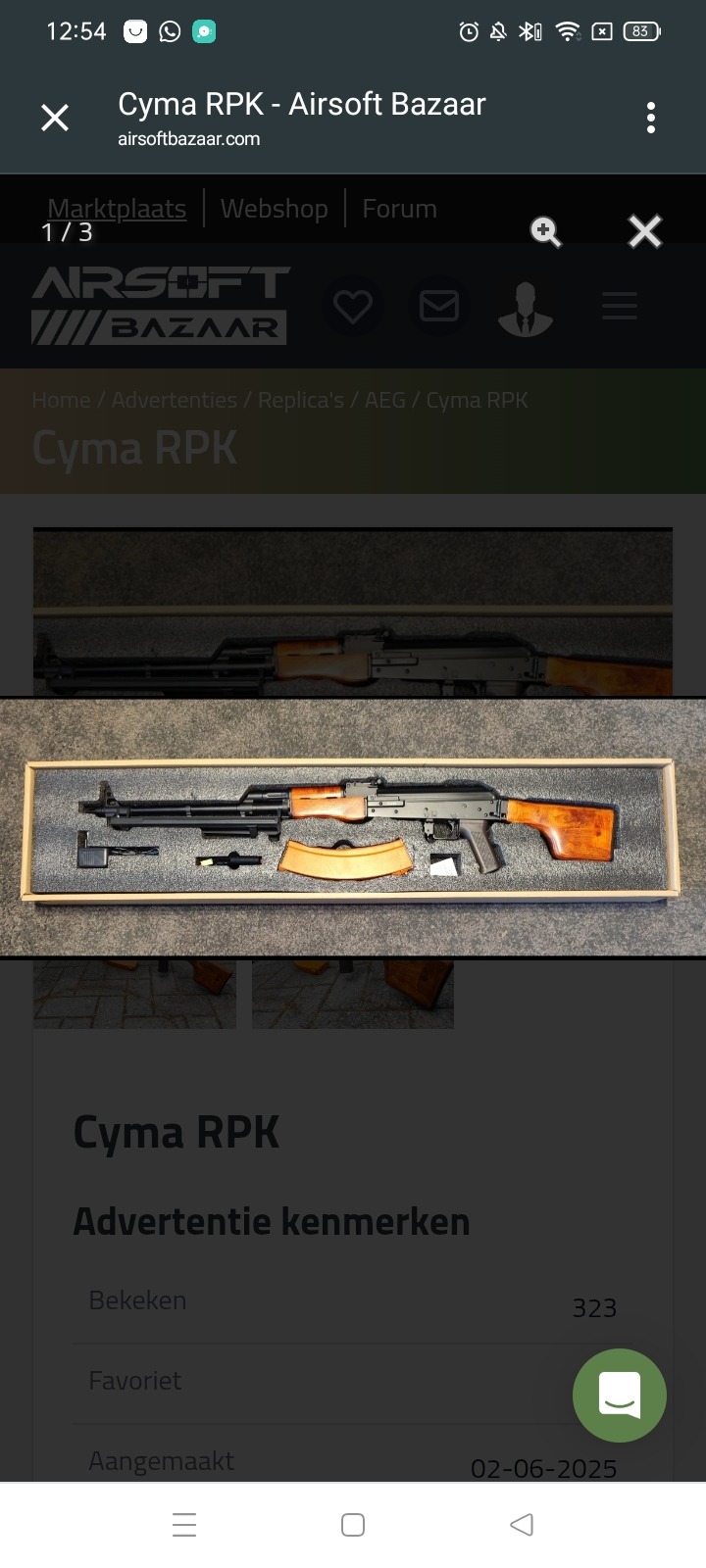The image size is (706, 1568).
Task: Close the image lightbox viewer
Action: 645,232
